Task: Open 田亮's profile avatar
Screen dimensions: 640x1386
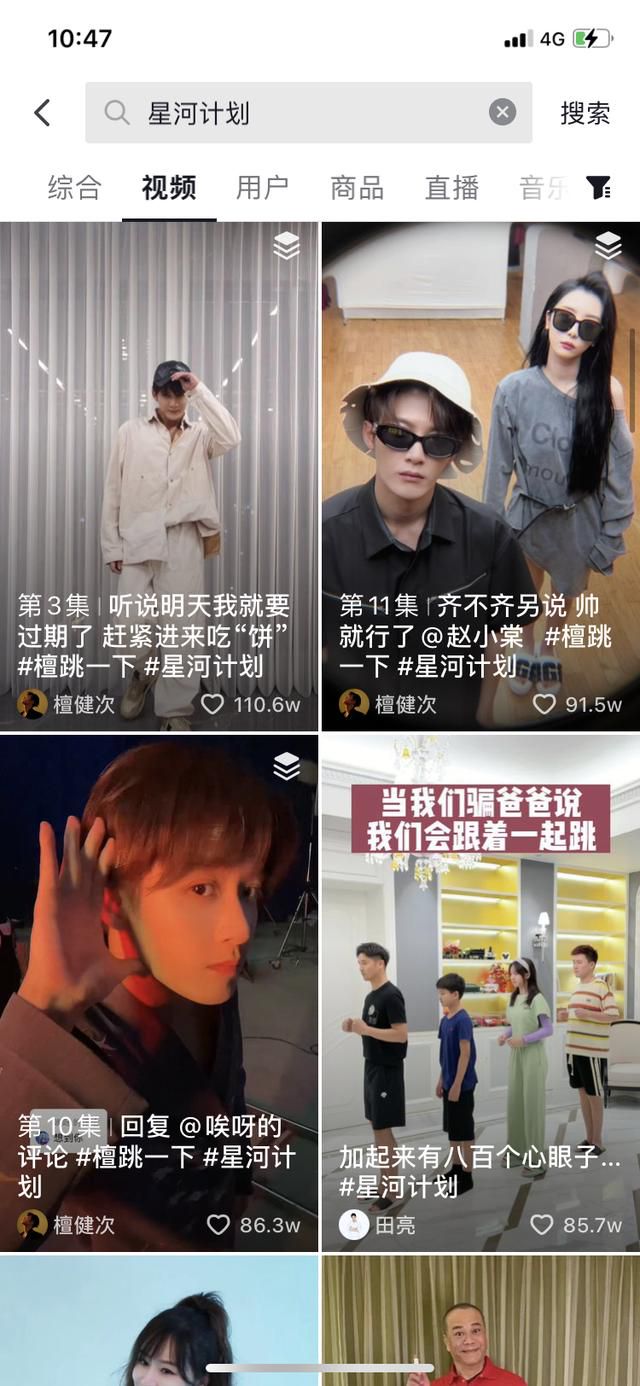Action: (x=354, y=1224)
